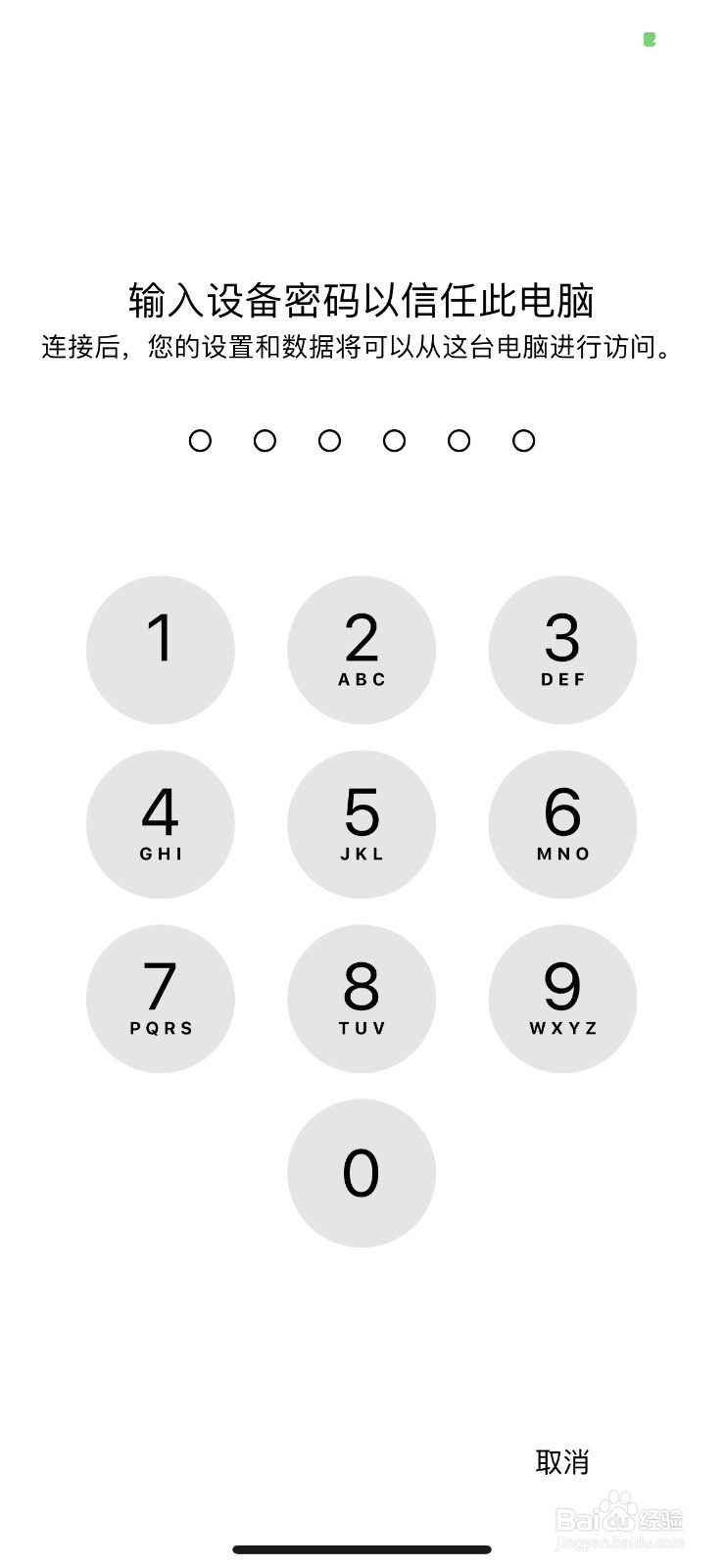This screenshot has width=724, height=1568.
Task: Tap the 输入设备密码以信任此电脑 title text
Action: [362, 299]
